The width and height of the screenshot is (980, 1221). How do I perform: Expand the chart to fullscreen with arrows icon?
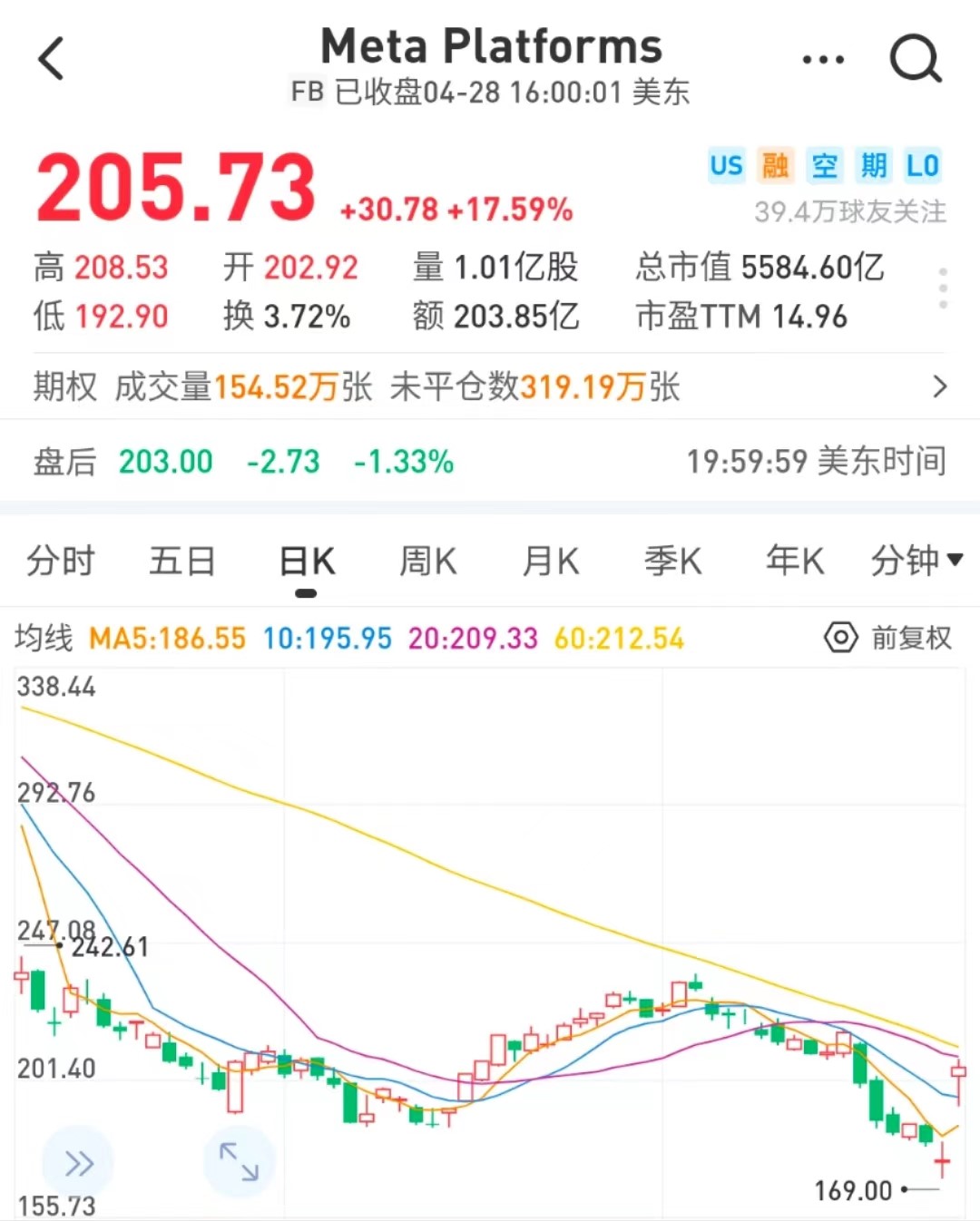(239, 1162)
